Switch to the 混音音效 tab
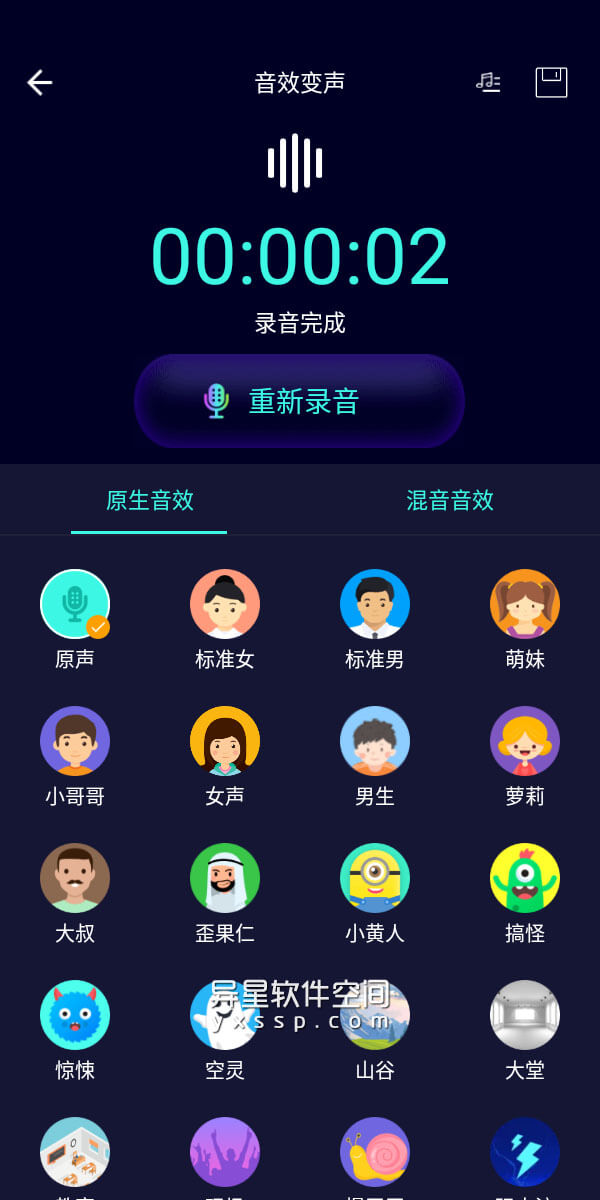The width and height of the screenshot is (600, 1200). point(450,500)
